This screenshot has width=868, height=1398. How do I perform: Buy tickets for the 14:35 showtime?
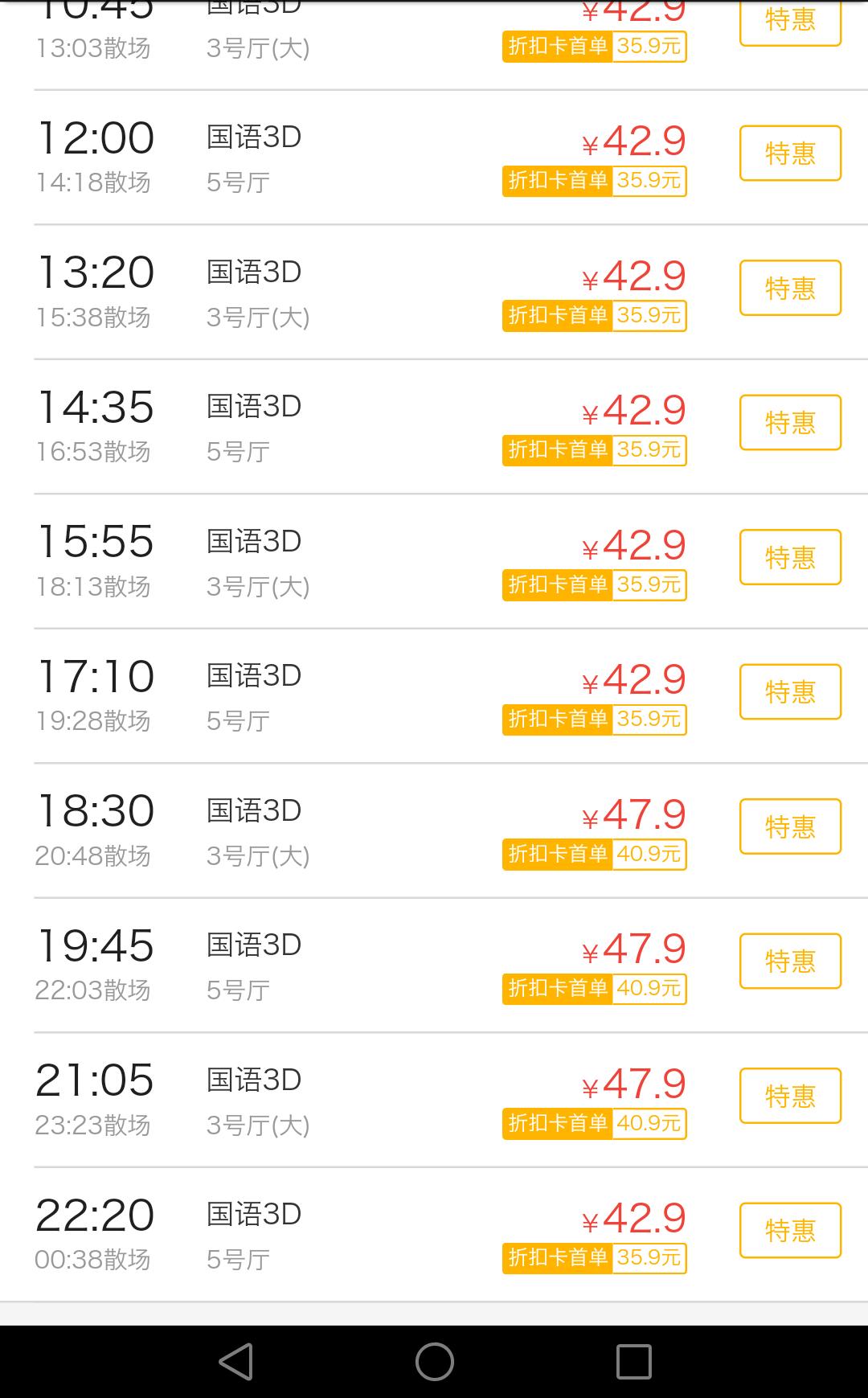790,422
